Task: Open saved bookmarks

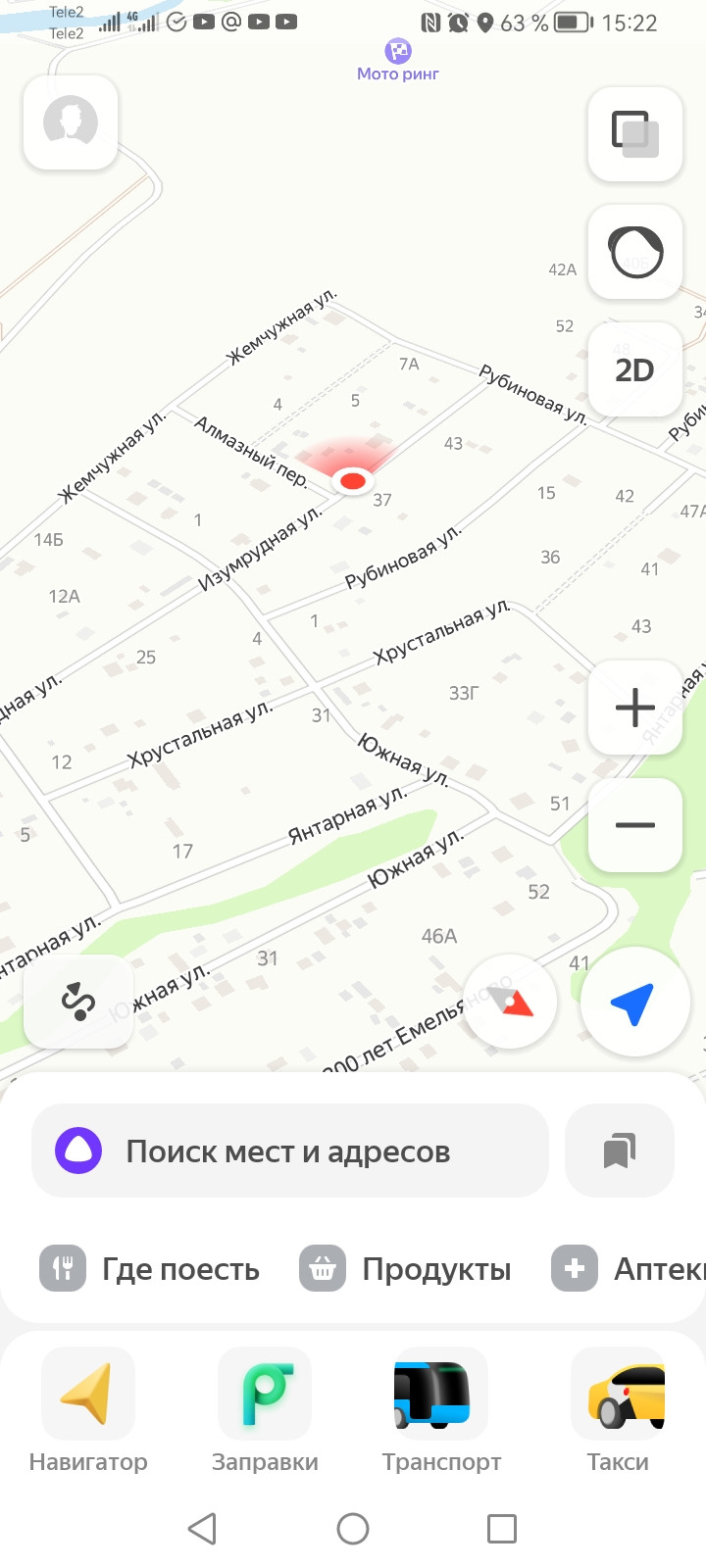Action: point(620,1151)
